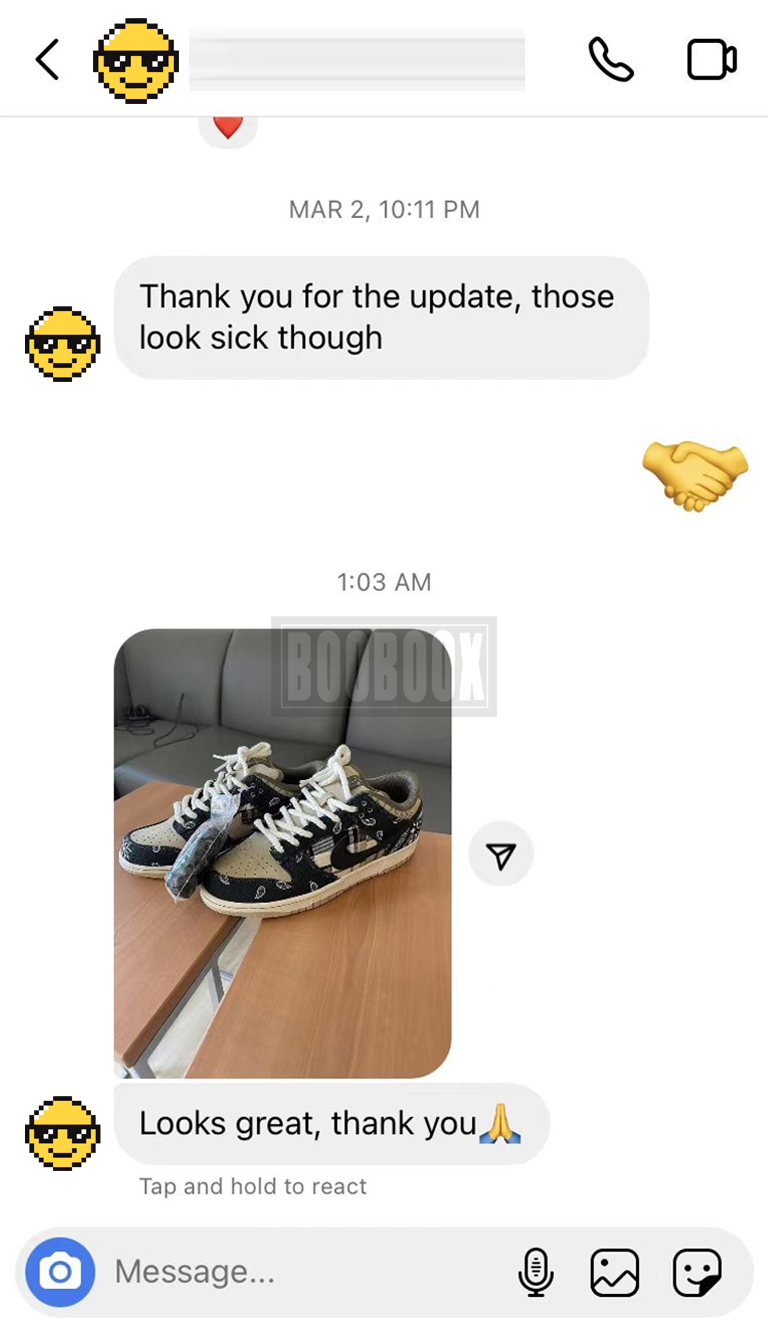Tap the Message text field

[300, 1272]
